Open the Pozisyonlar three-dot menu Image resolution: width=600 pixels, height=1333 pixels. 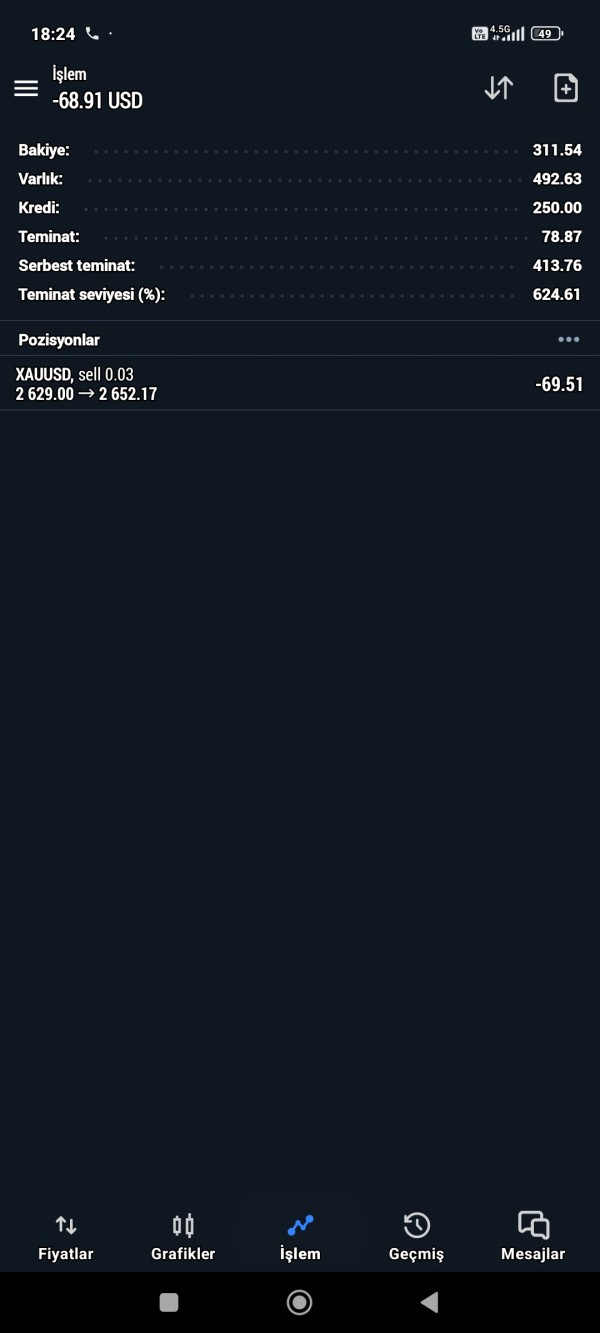(569, 340)
